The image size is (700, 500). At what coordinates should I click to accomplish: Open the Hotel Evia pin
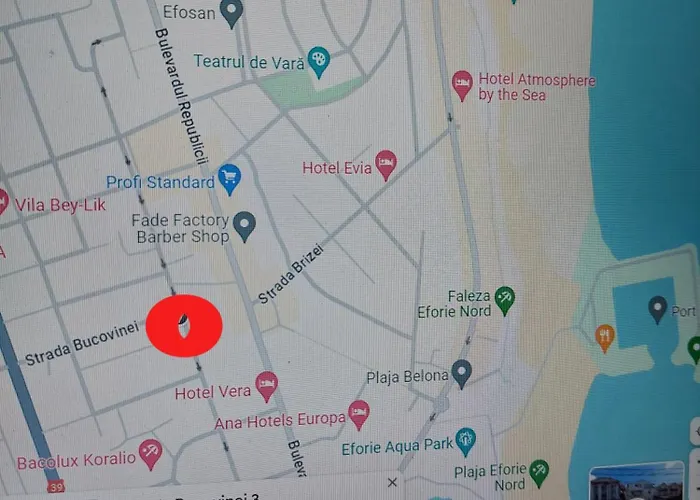tap(386, 163)
